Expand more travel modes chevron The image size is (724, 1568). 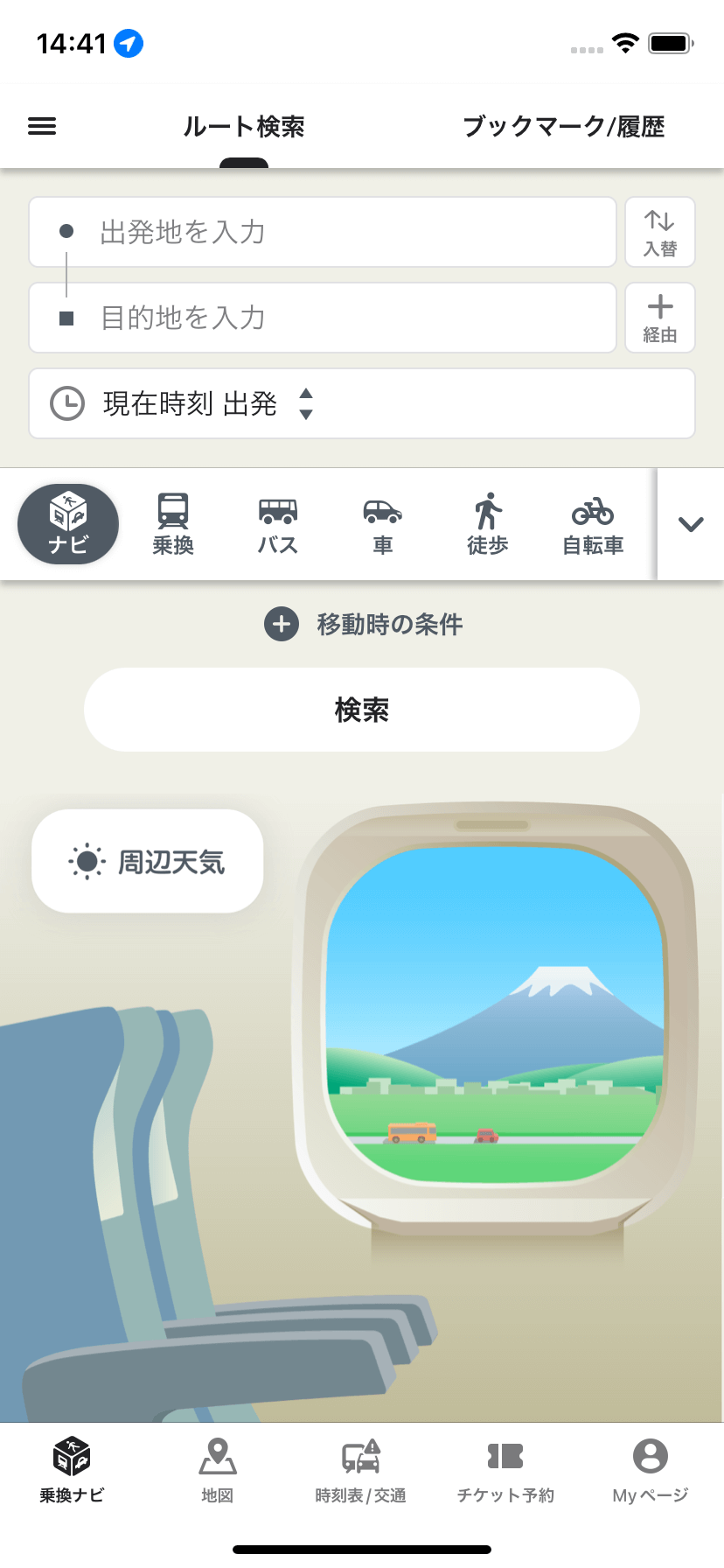pyautogui.click(x=691, y=524)
